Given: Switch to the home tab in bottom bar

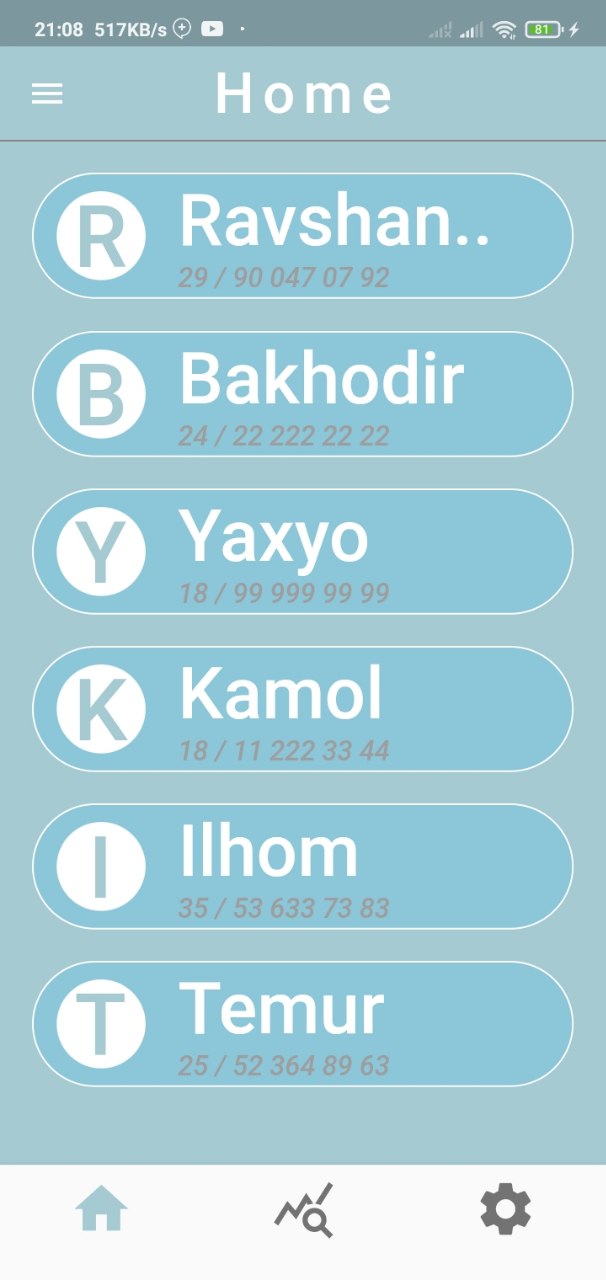Looking at the screenshot, I should (x=102, y=1210).
